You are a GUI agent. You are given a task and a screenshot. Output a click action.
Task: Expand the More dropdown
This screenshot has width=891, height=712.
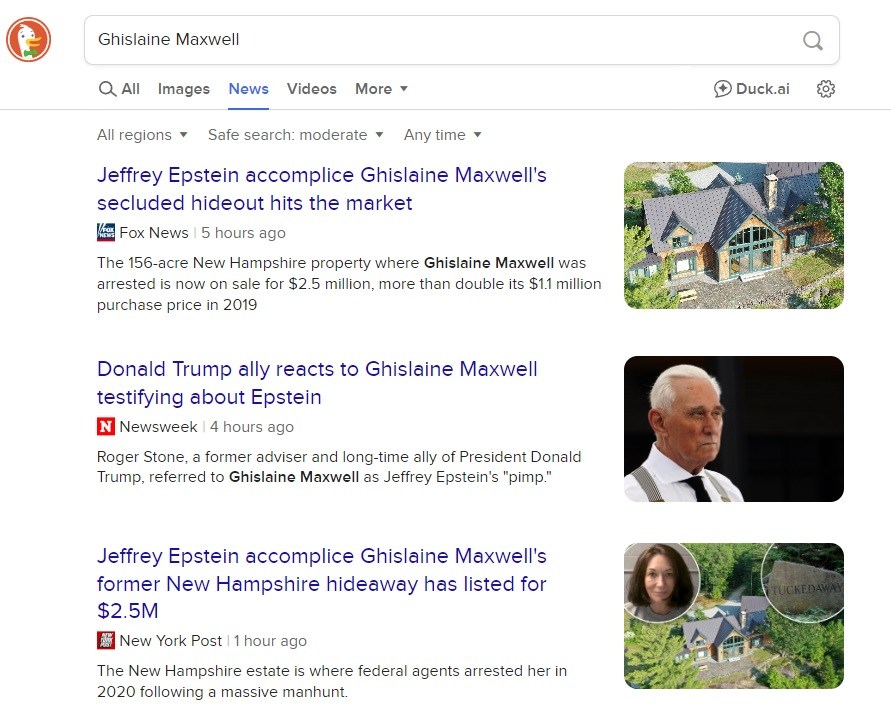point(381,89)
